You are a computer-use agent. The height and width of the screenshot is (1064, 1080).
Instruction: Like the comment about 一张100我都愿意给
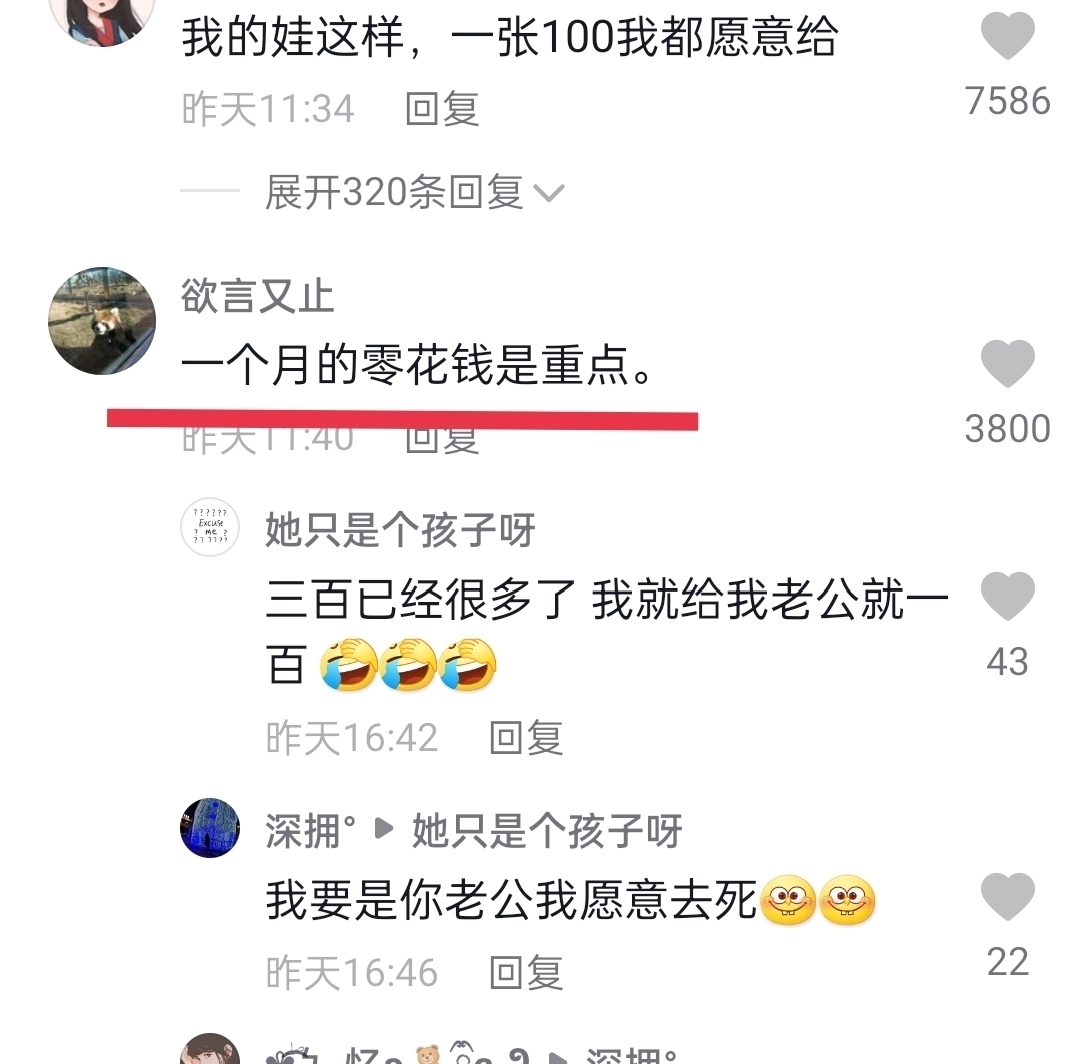tap(1007, 37)
